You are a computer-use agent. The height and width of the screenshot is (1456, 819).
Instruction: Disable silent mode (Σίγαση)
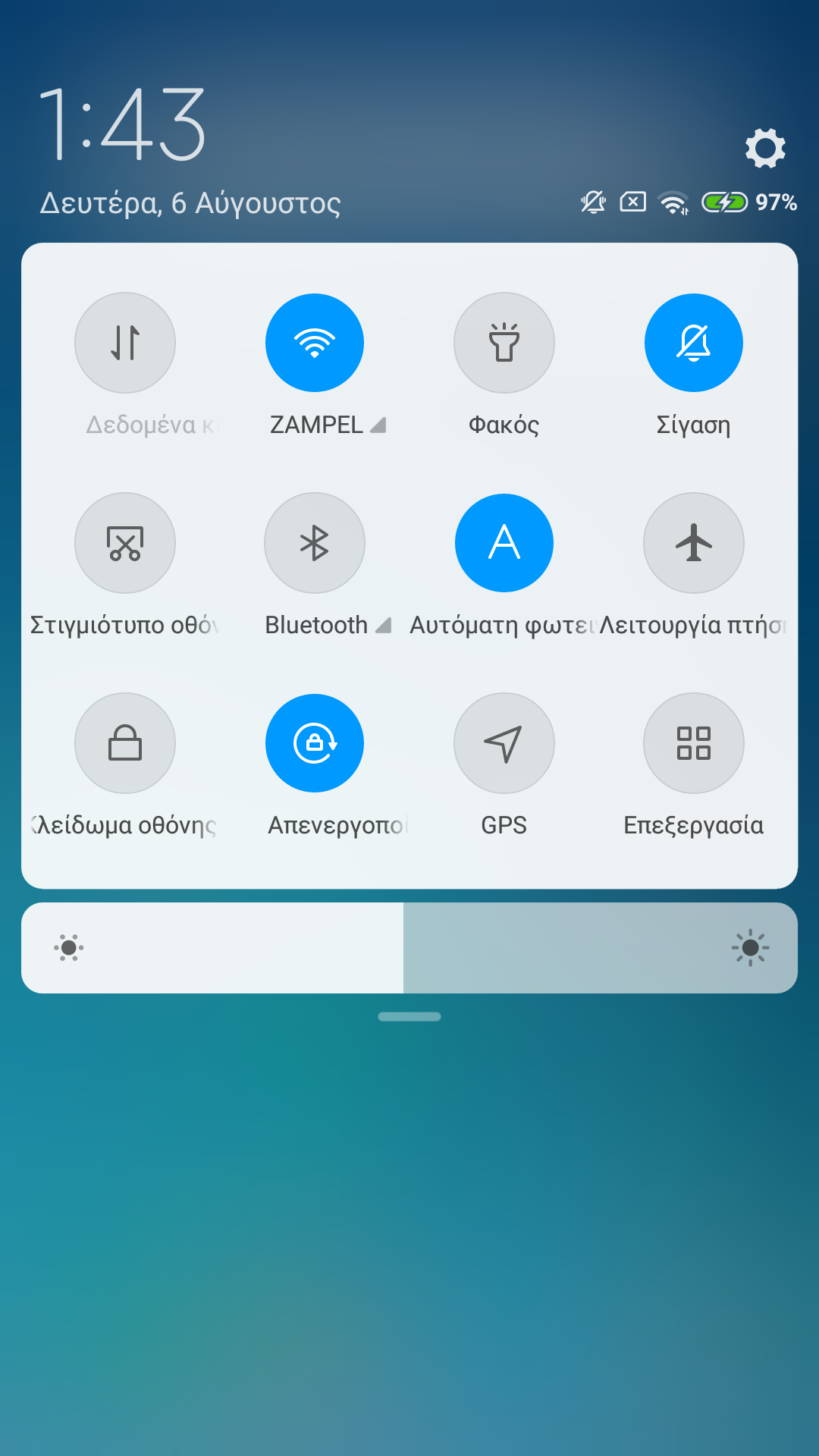694,343
